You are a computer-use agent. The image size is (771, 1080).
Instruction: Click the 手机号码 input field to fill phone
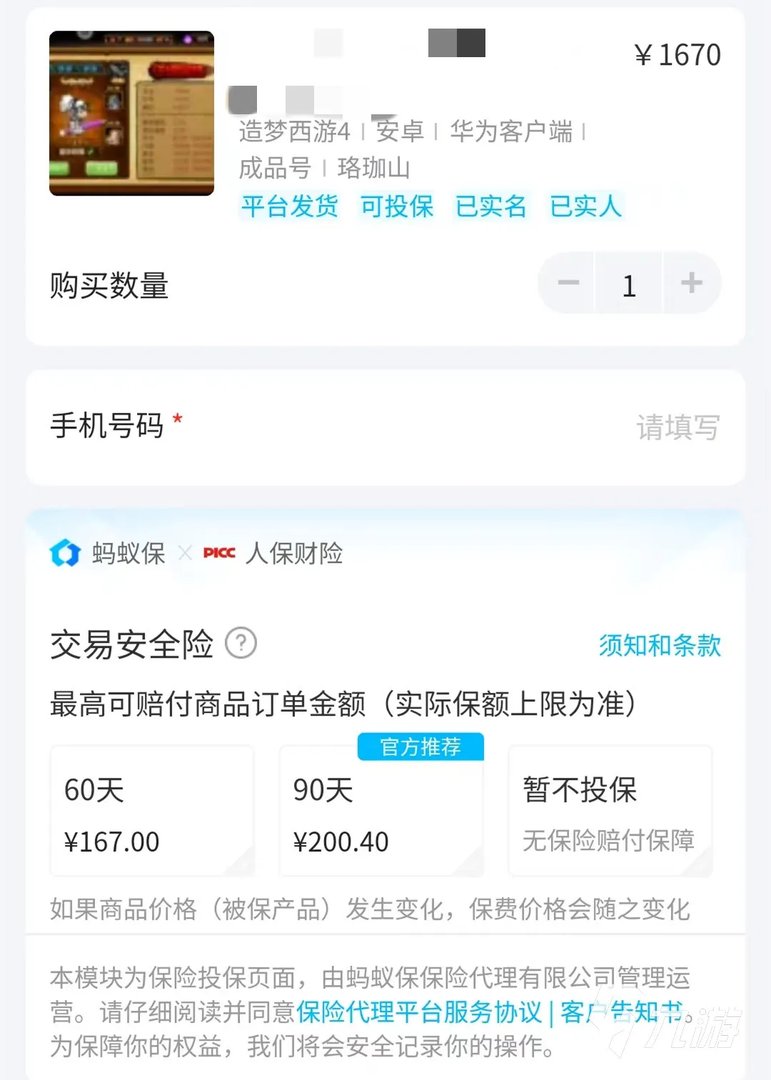coord(679,424)
